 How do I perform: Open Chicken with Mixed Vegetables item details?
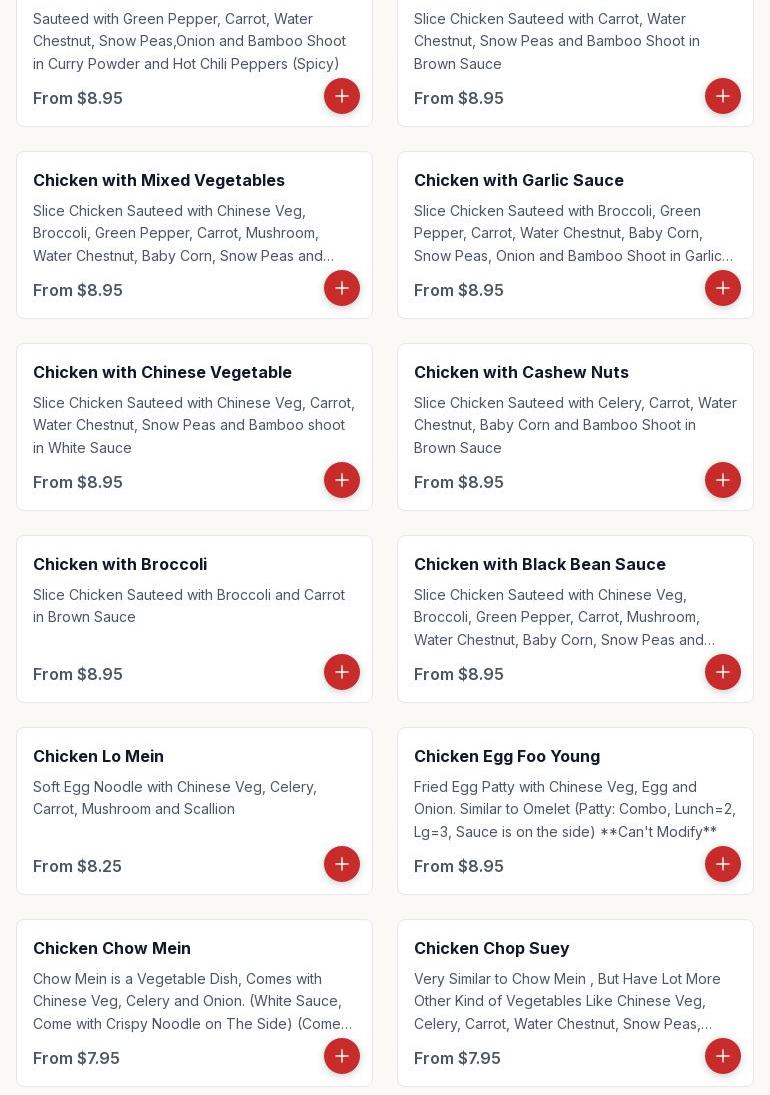[x=159, y=181]
